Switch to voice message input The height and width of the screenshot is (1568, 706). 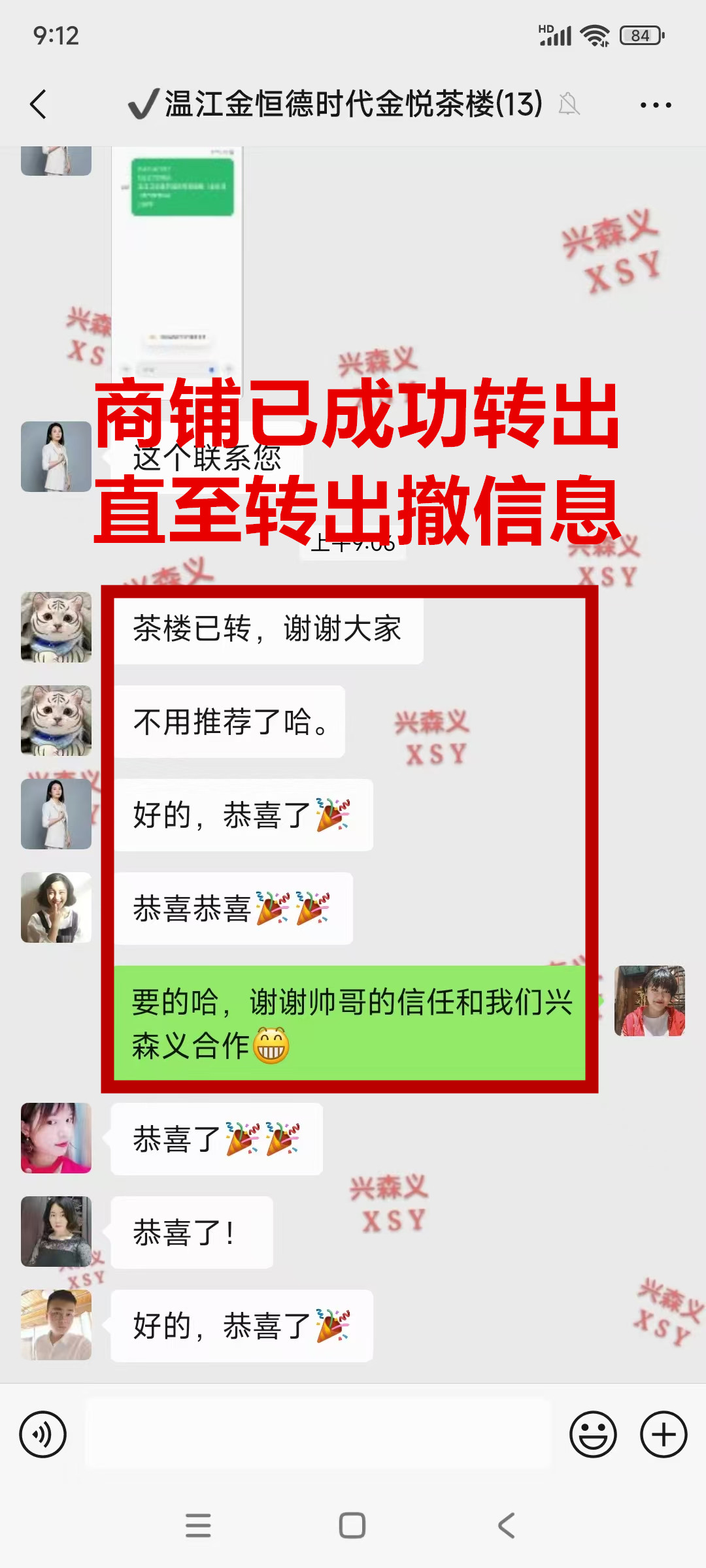[x=43, y=1435]
